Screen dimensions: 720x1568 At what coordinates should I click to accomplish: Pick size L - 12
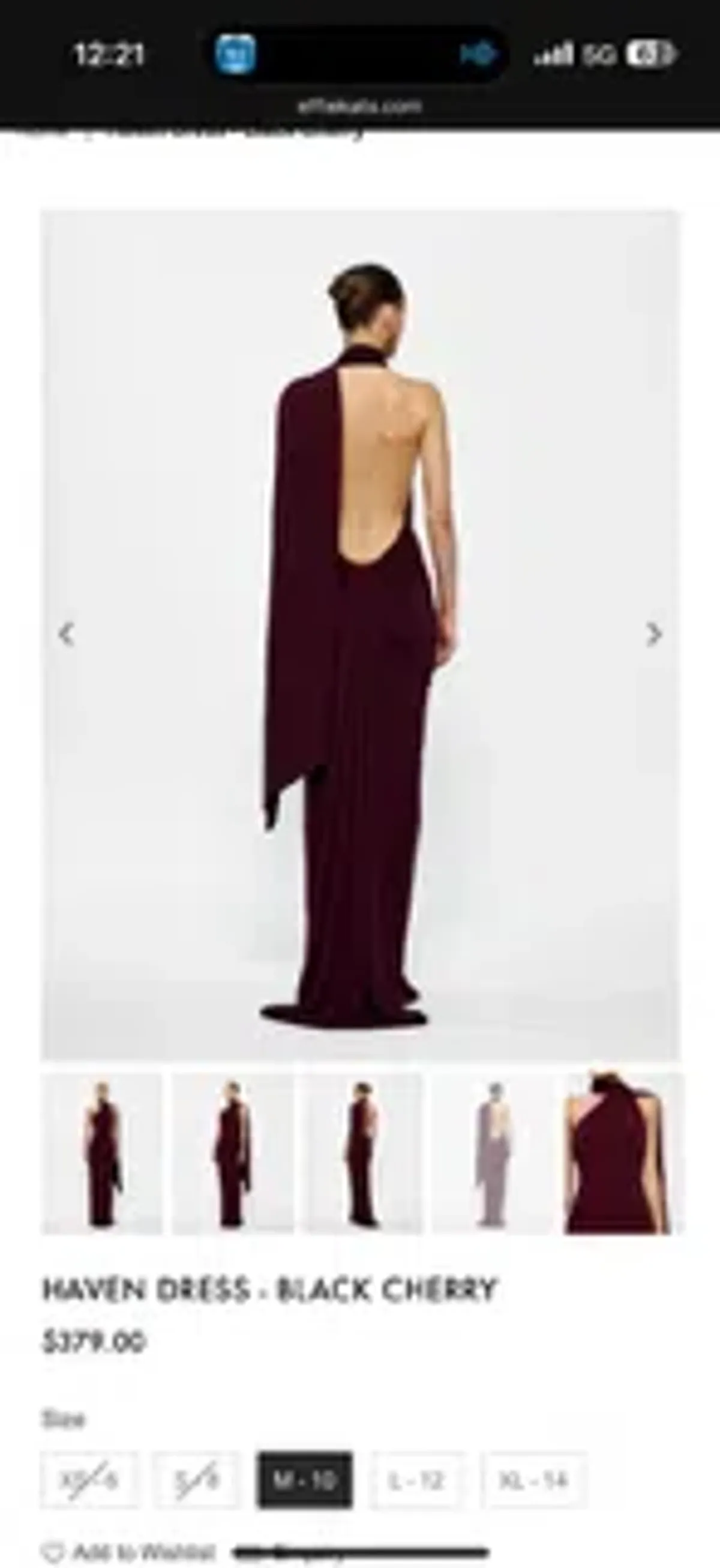coord(416,1480)
